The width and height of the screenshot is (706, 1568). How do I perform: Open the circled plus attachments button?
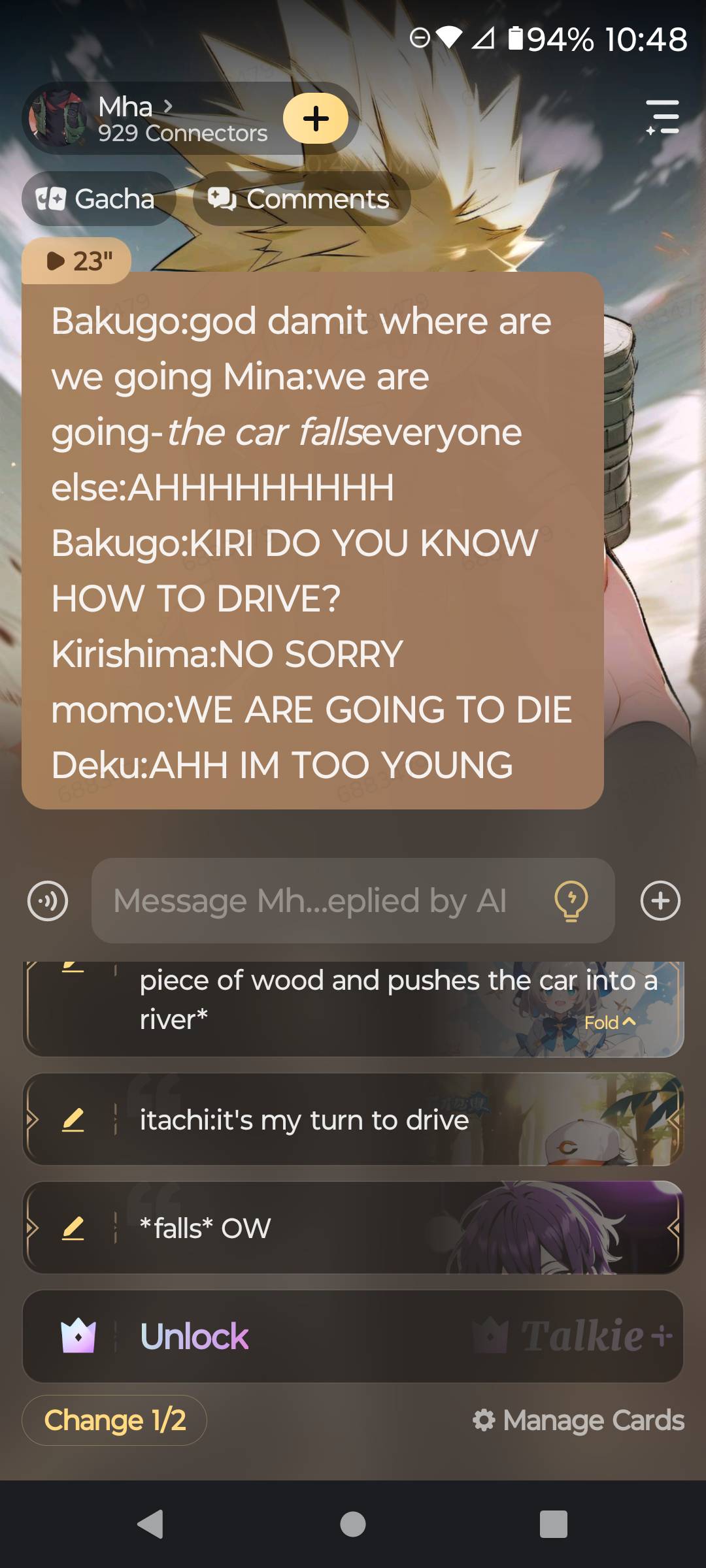660,901
